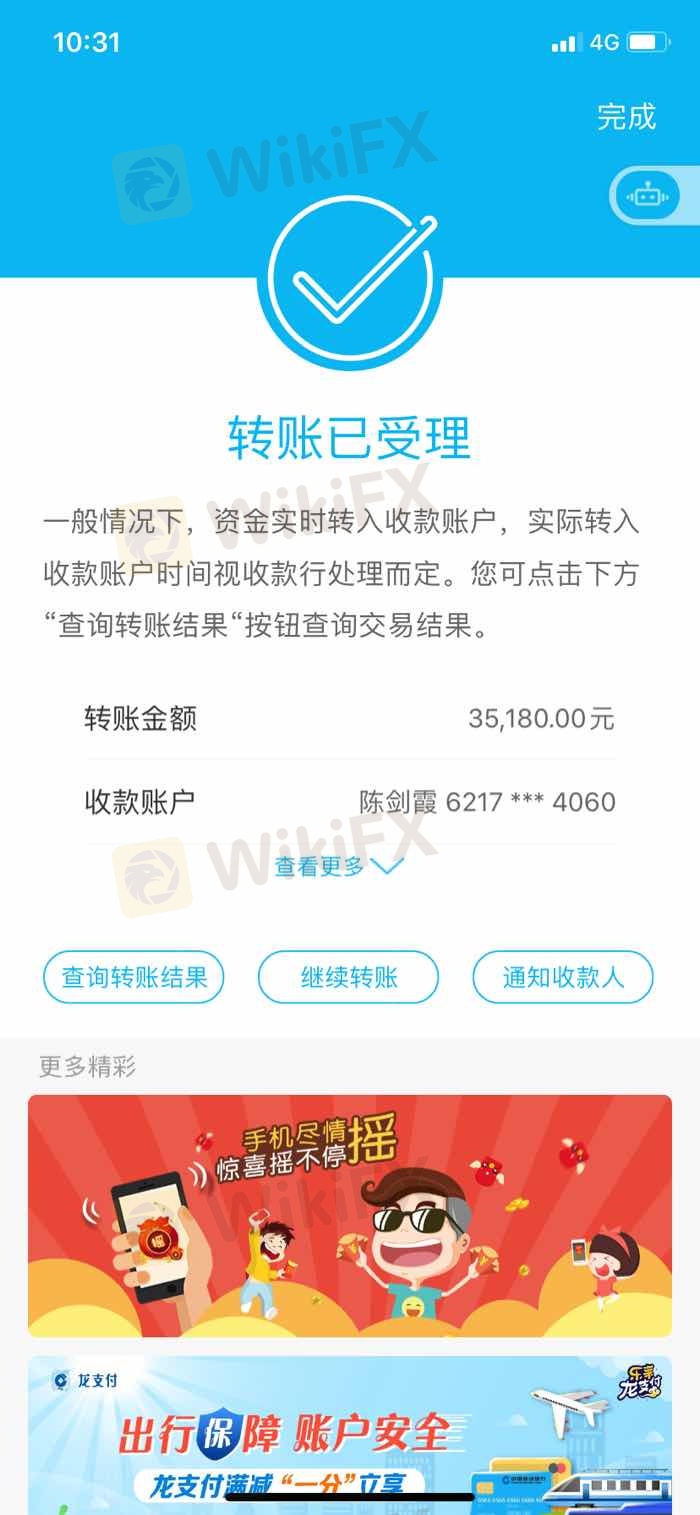Open the 龙支付 出行保障 banner

350,1435
